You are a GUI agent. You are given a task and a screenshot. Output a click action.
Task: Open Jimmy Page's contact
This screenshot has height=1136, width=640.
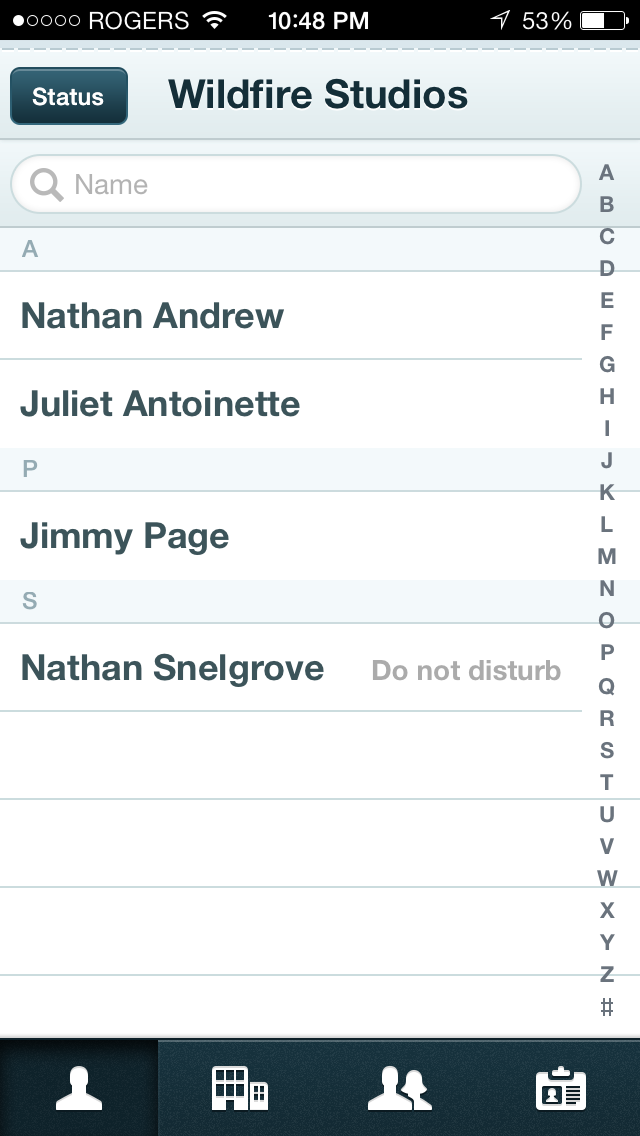pyautogui.click(x=291, y=536)
